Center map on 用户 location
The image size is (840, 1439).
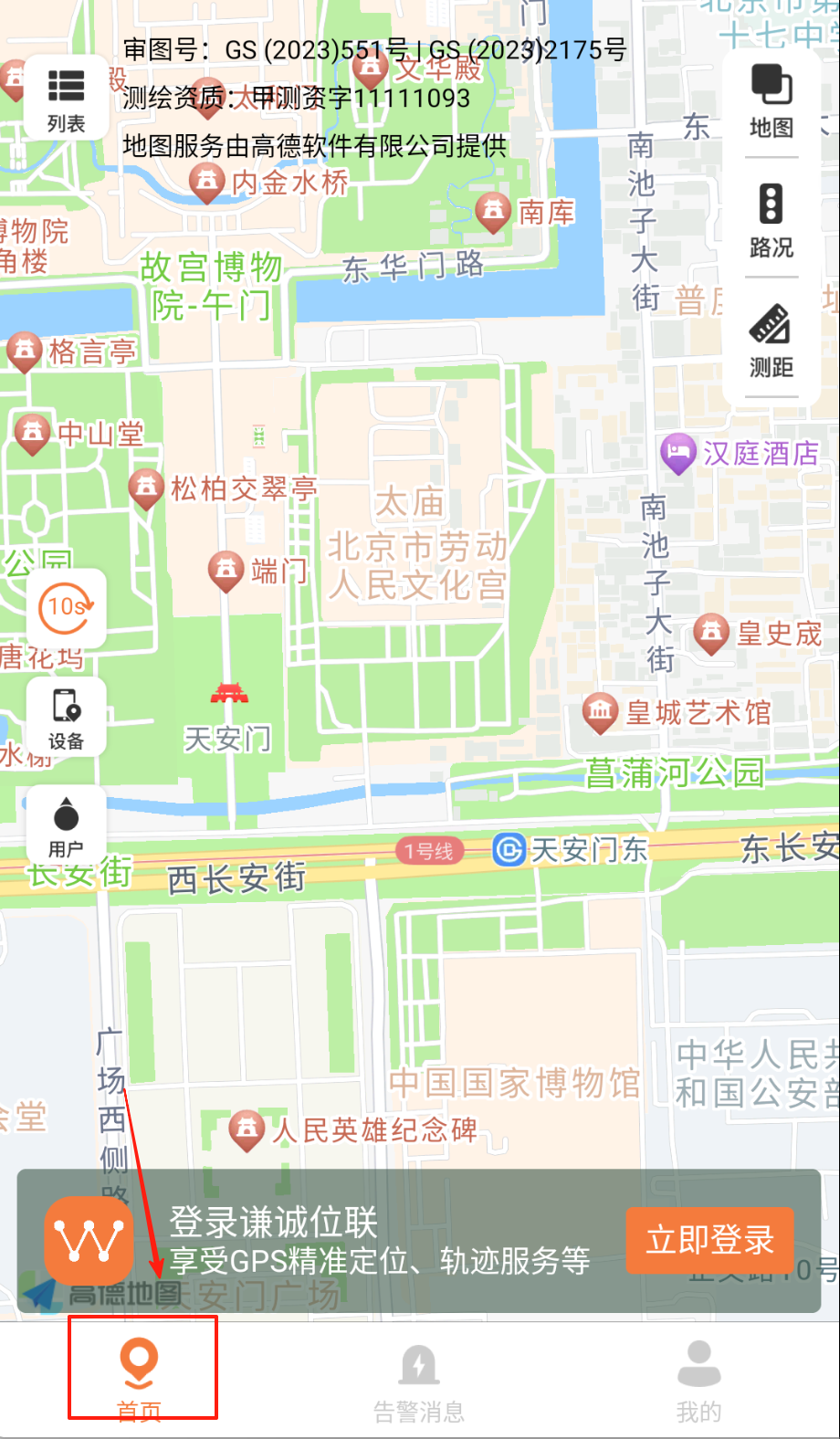[66, 825]
